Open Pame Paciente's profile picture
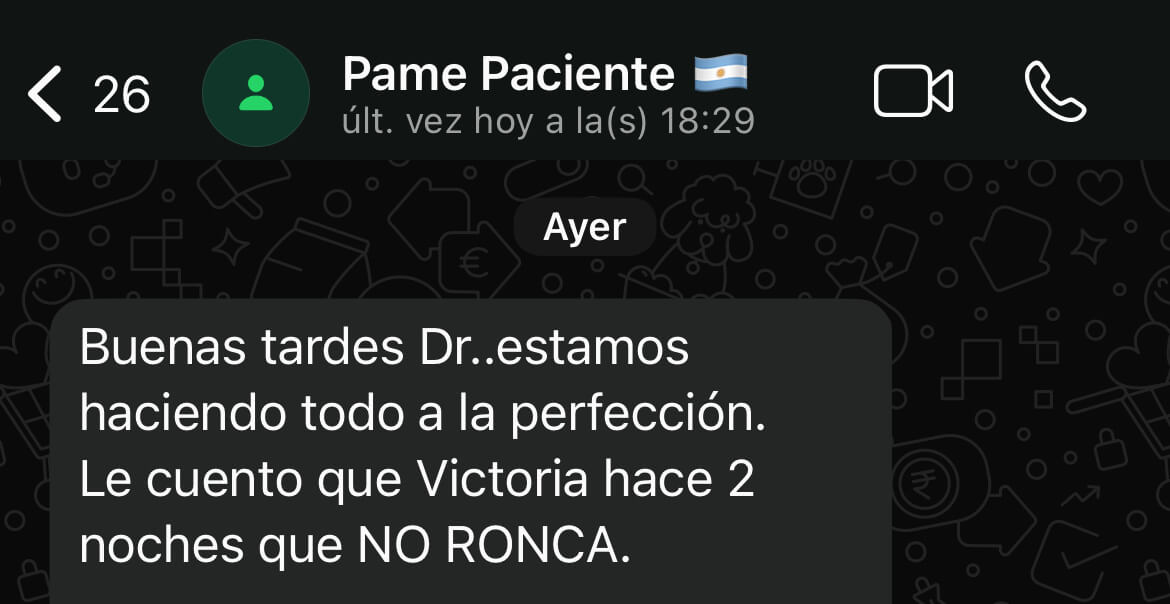The height and width of the screenshot is (604, 1170). coord(256,93)
